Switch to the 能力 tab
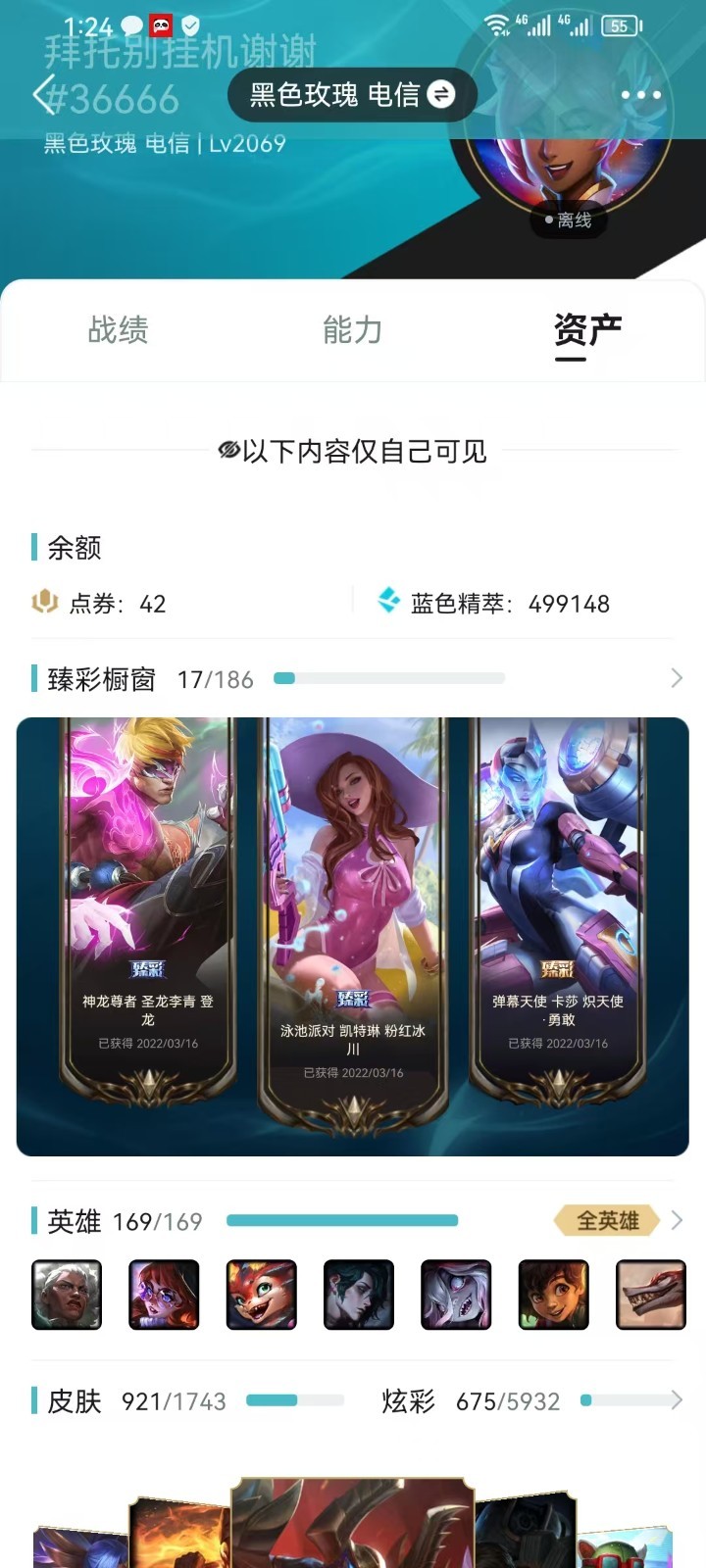This screenshot has height=1568, width=706. pos(353,330)
